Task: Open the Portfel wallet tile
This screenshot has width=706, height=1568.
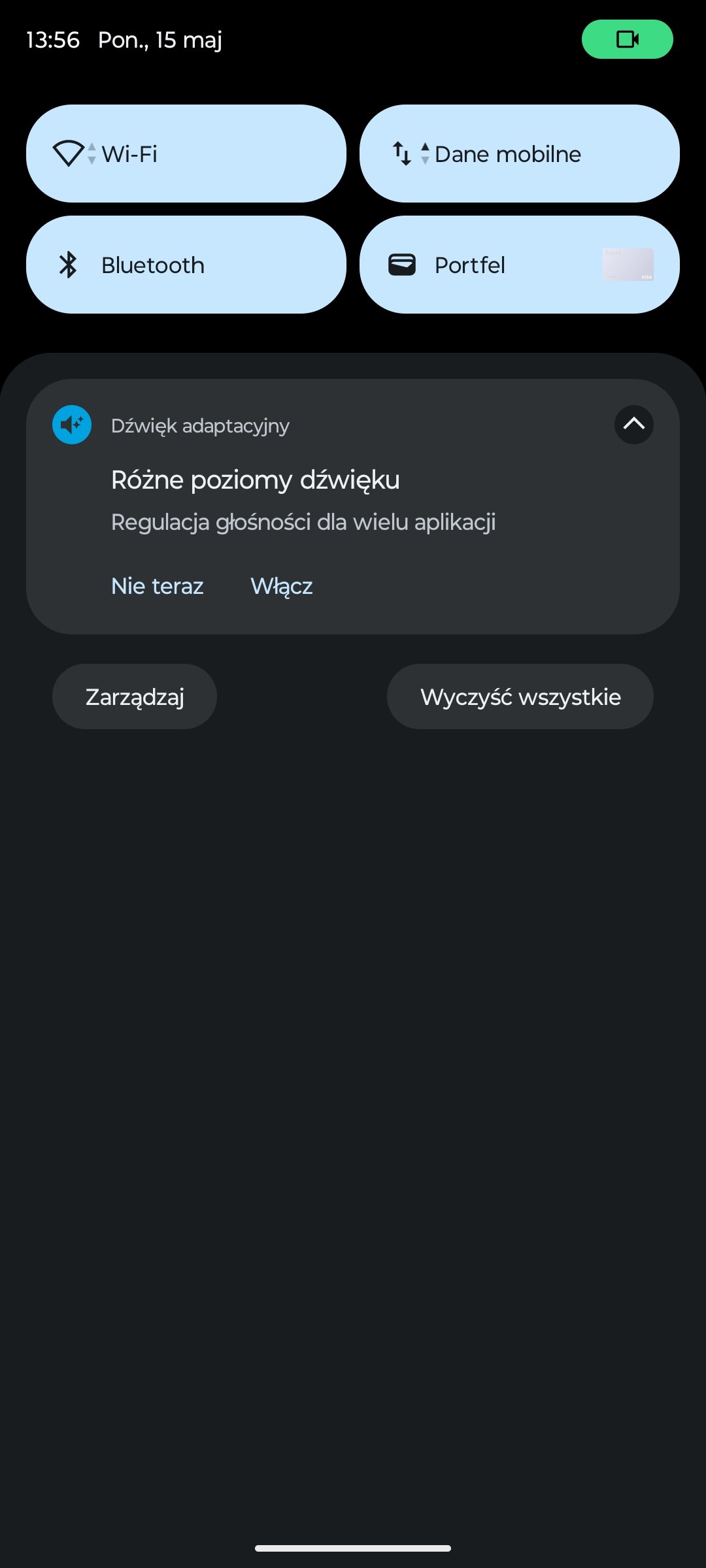Action: pyautogui.click(x=520, y=265)
